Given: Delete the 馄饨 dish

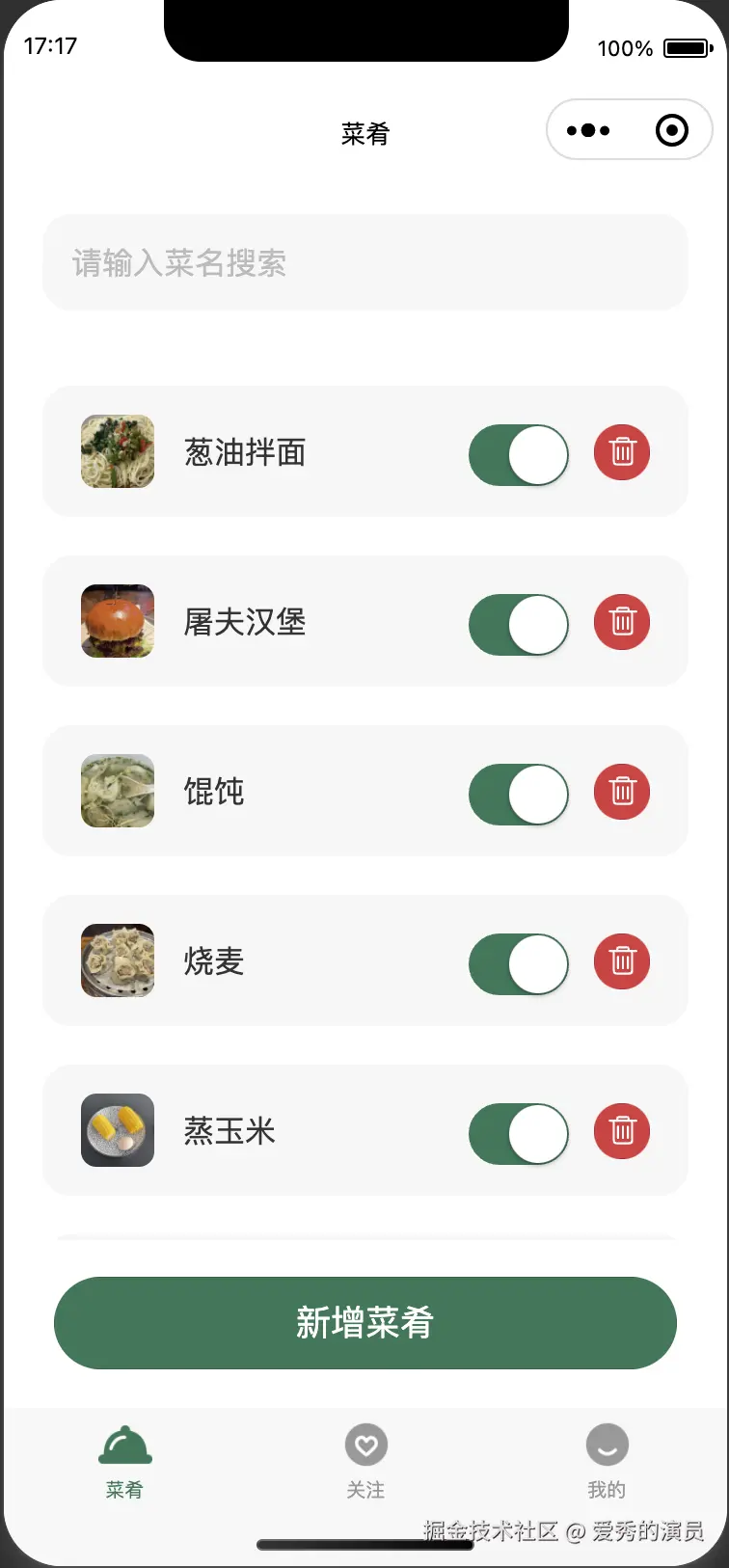Looking at the screenshot, I should tap(622, 791).
